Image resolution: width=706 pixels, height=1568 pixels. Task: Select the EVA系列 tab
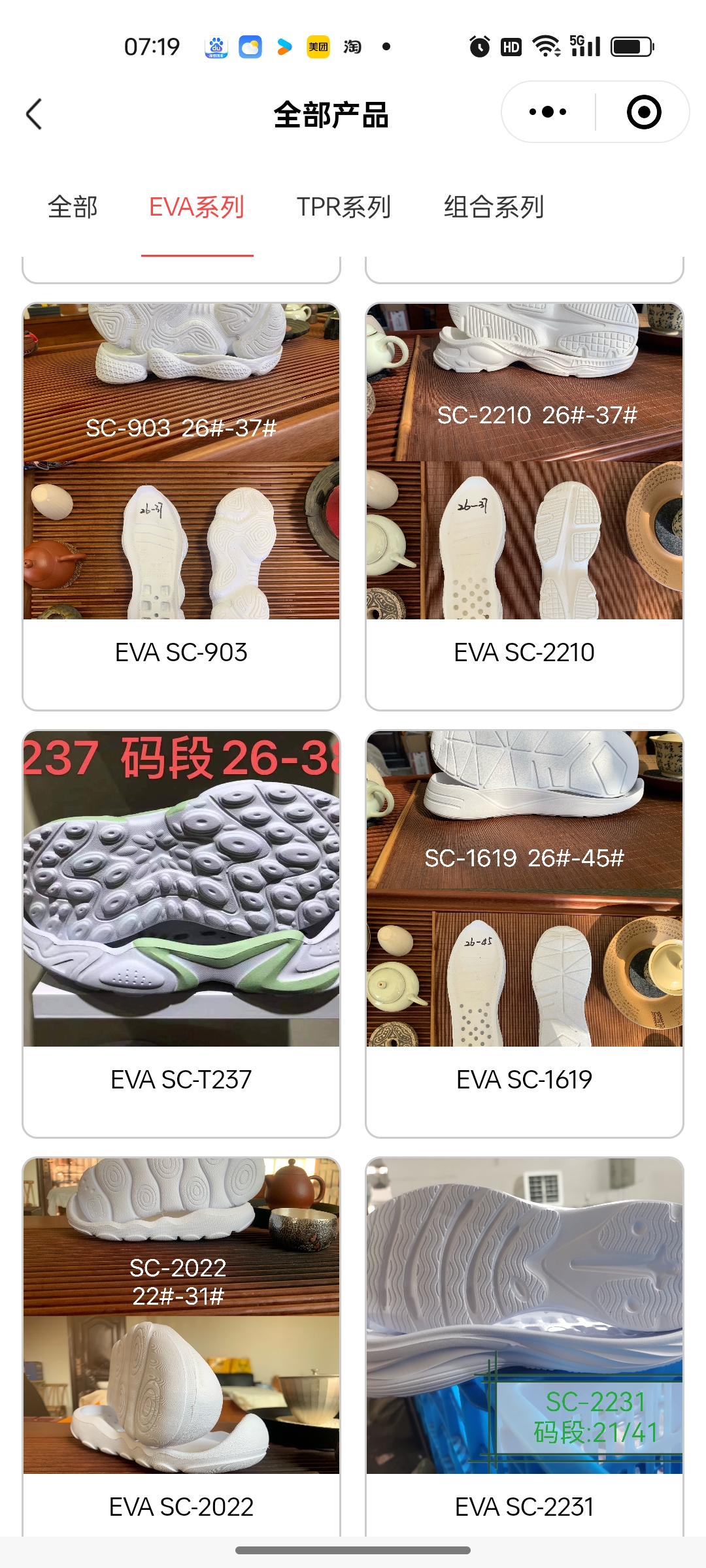click(197, 207)
